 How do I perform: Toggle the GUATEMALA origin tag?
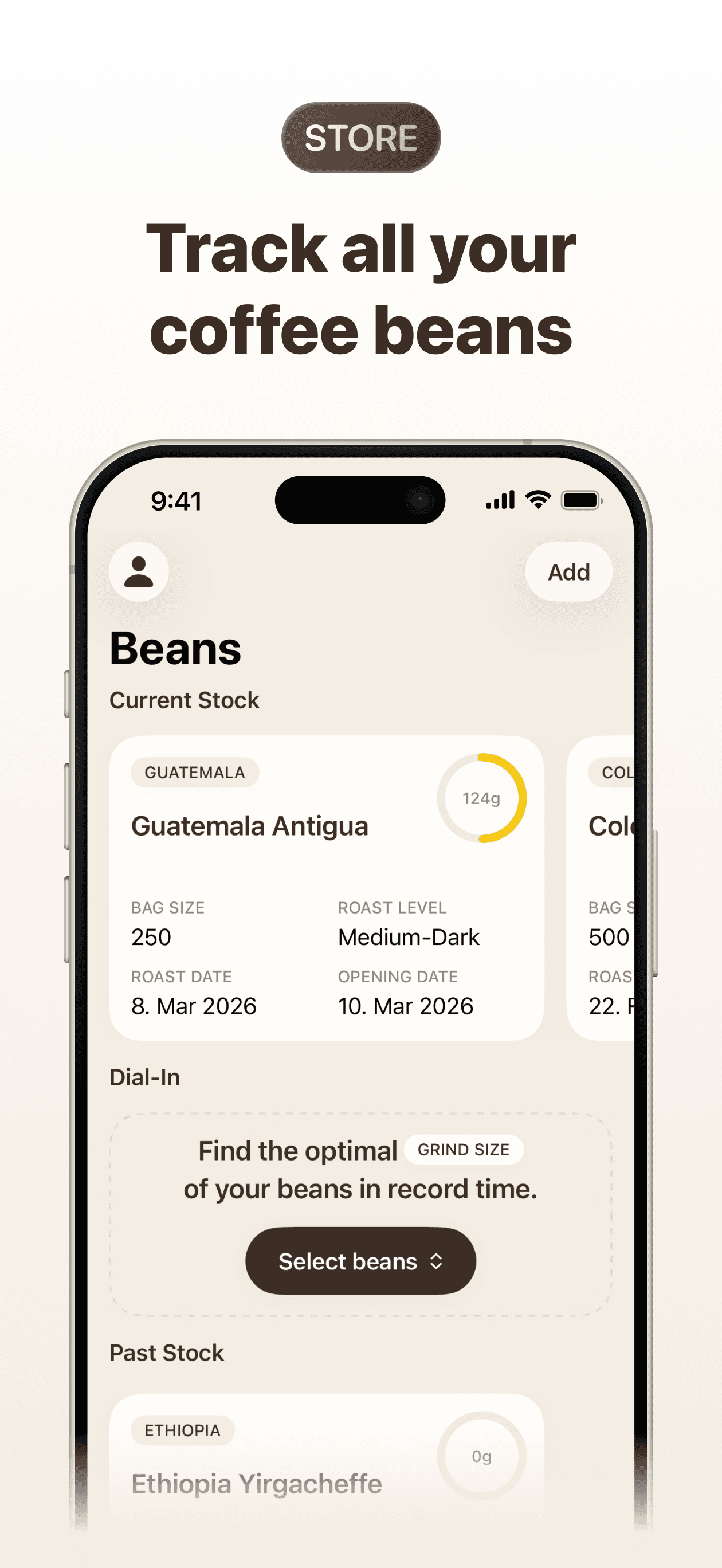[x=194, y=773]
